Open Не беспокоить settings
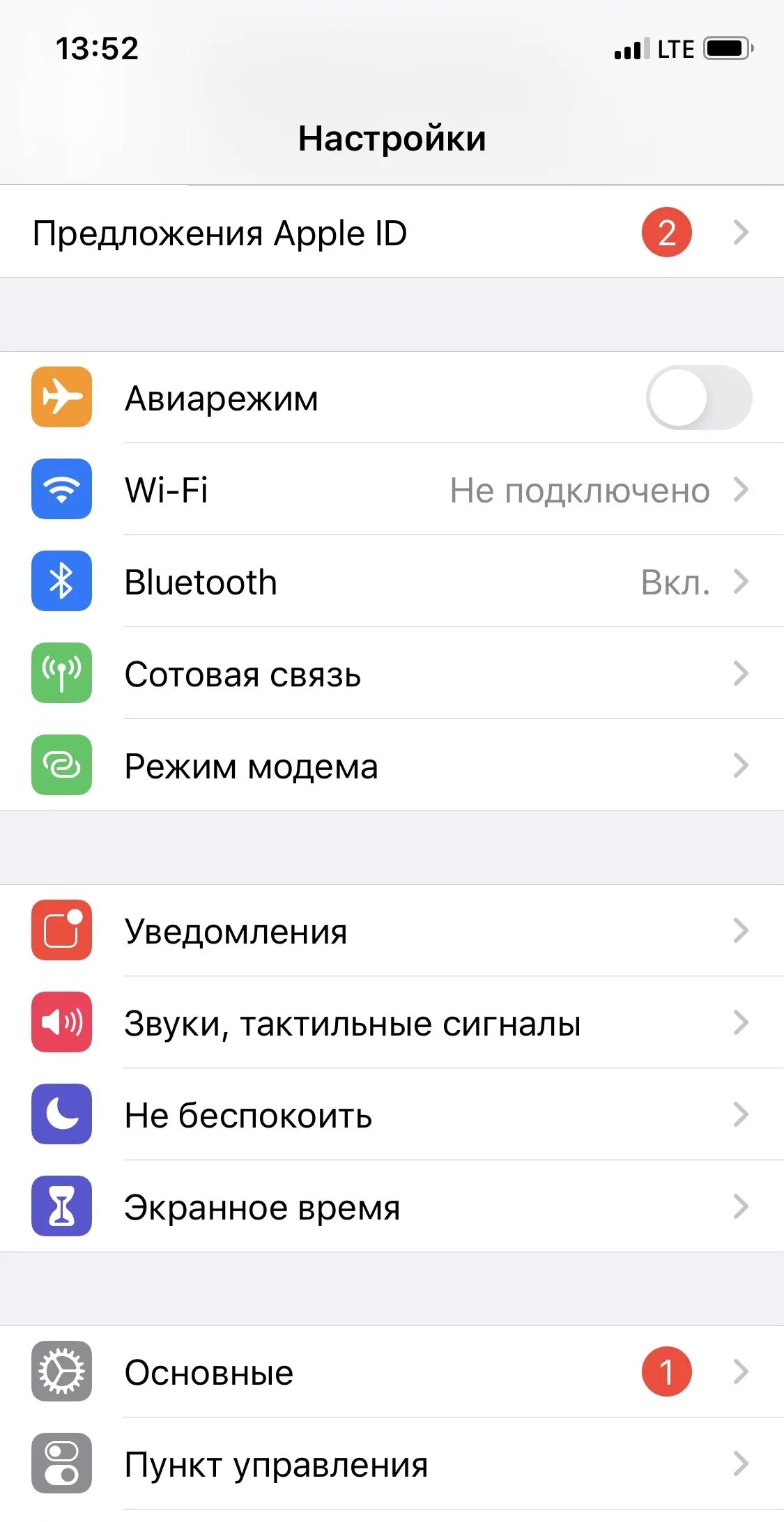The width and height of the screenshot is (784, 1522). [390, 1115]
